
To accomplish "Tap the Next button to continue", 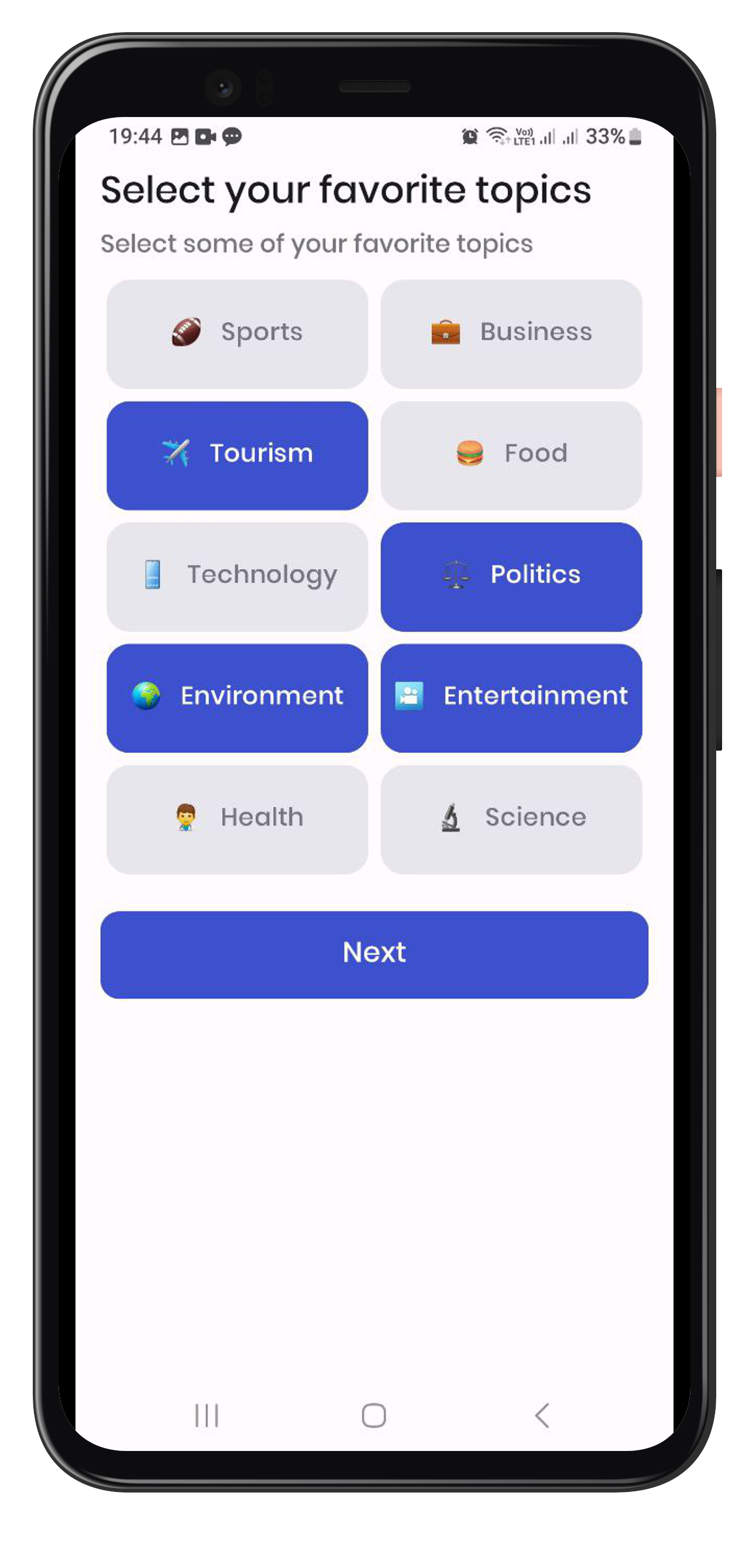I will point(374,954).
